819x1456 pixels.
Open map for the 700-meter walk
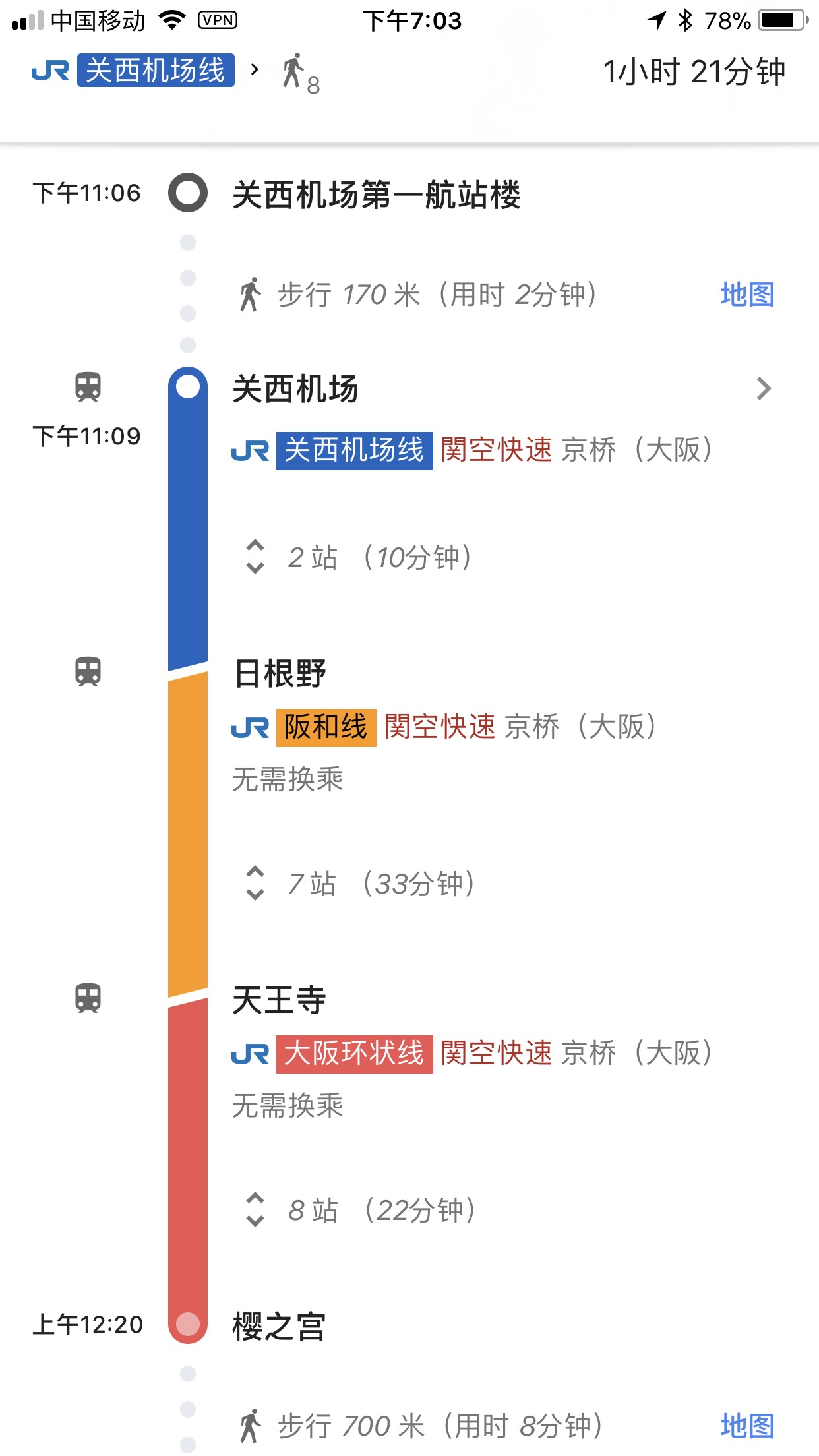click(746, 1426)
